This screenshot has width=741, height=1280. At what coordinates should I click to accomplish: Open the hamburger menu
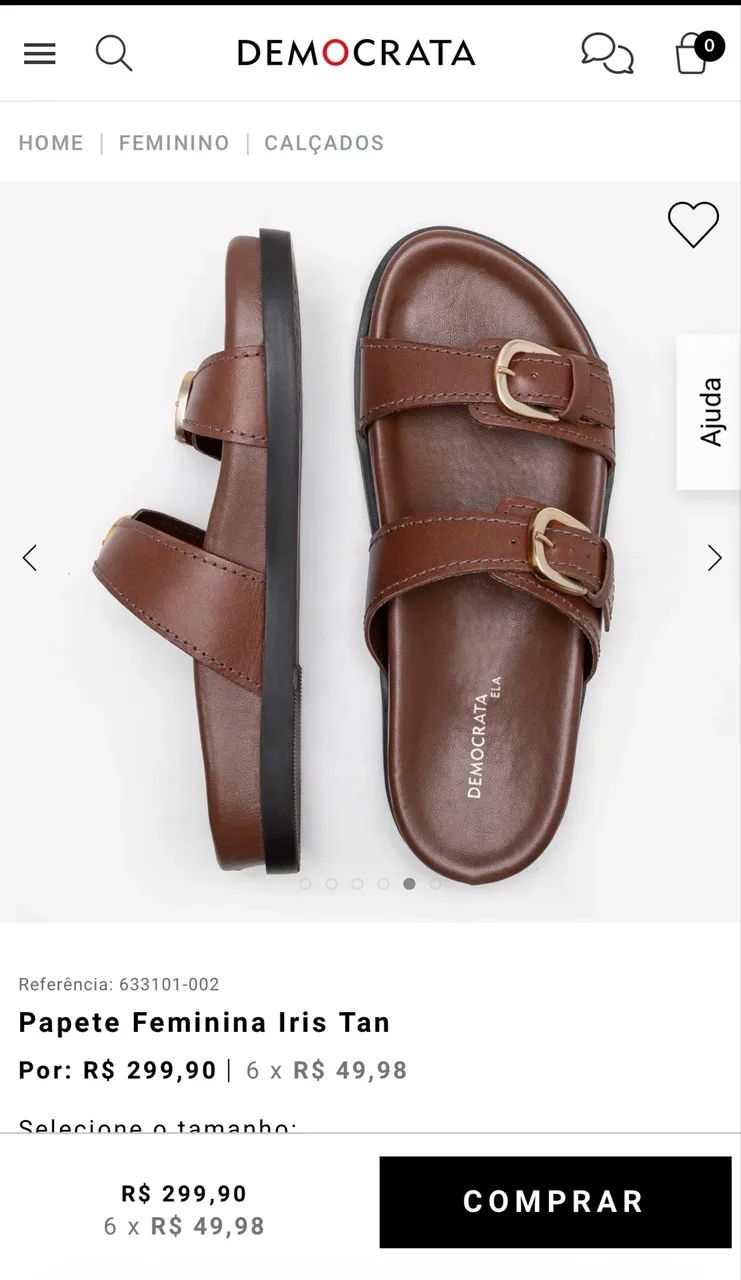click(x=40, y=53)
